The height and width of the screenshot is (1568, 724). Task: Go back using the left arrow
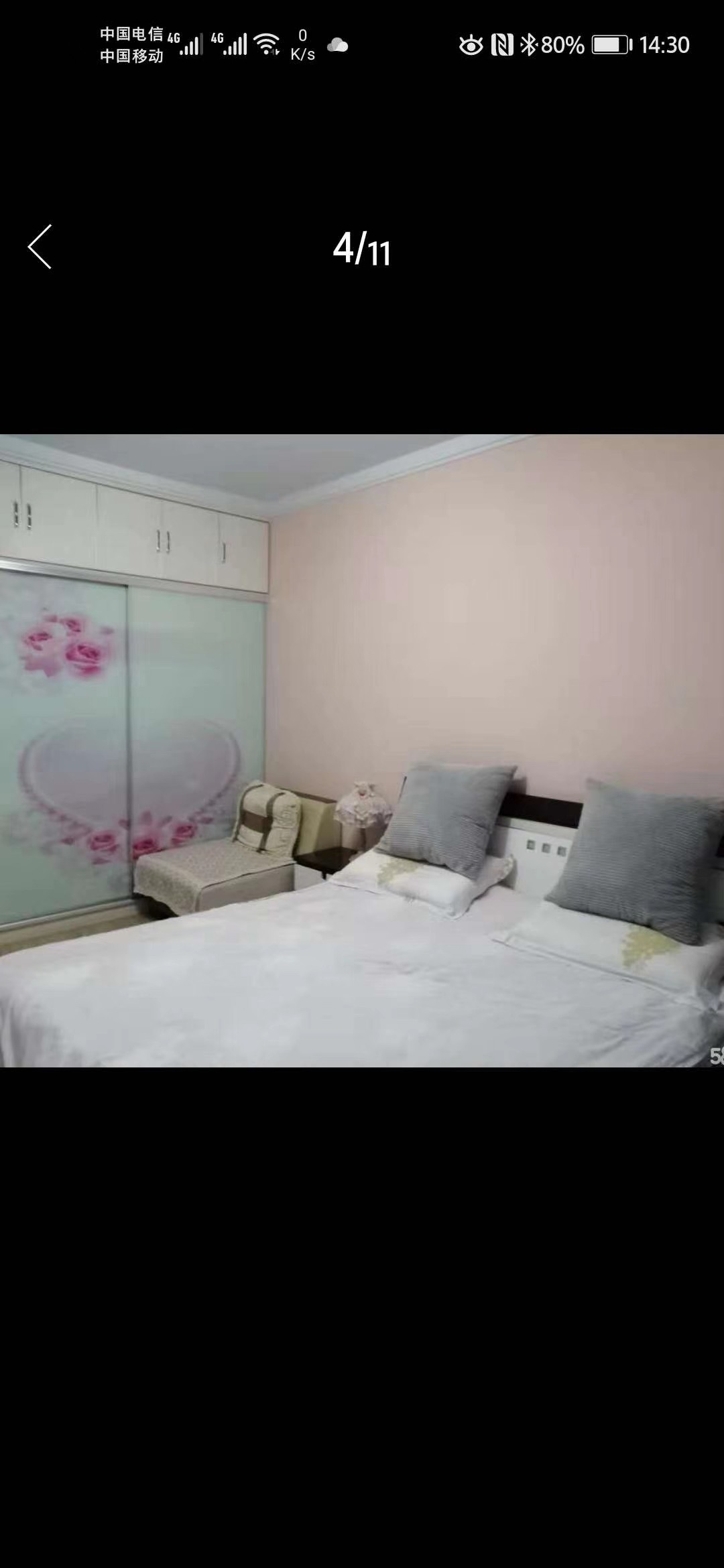click(40, 247)
